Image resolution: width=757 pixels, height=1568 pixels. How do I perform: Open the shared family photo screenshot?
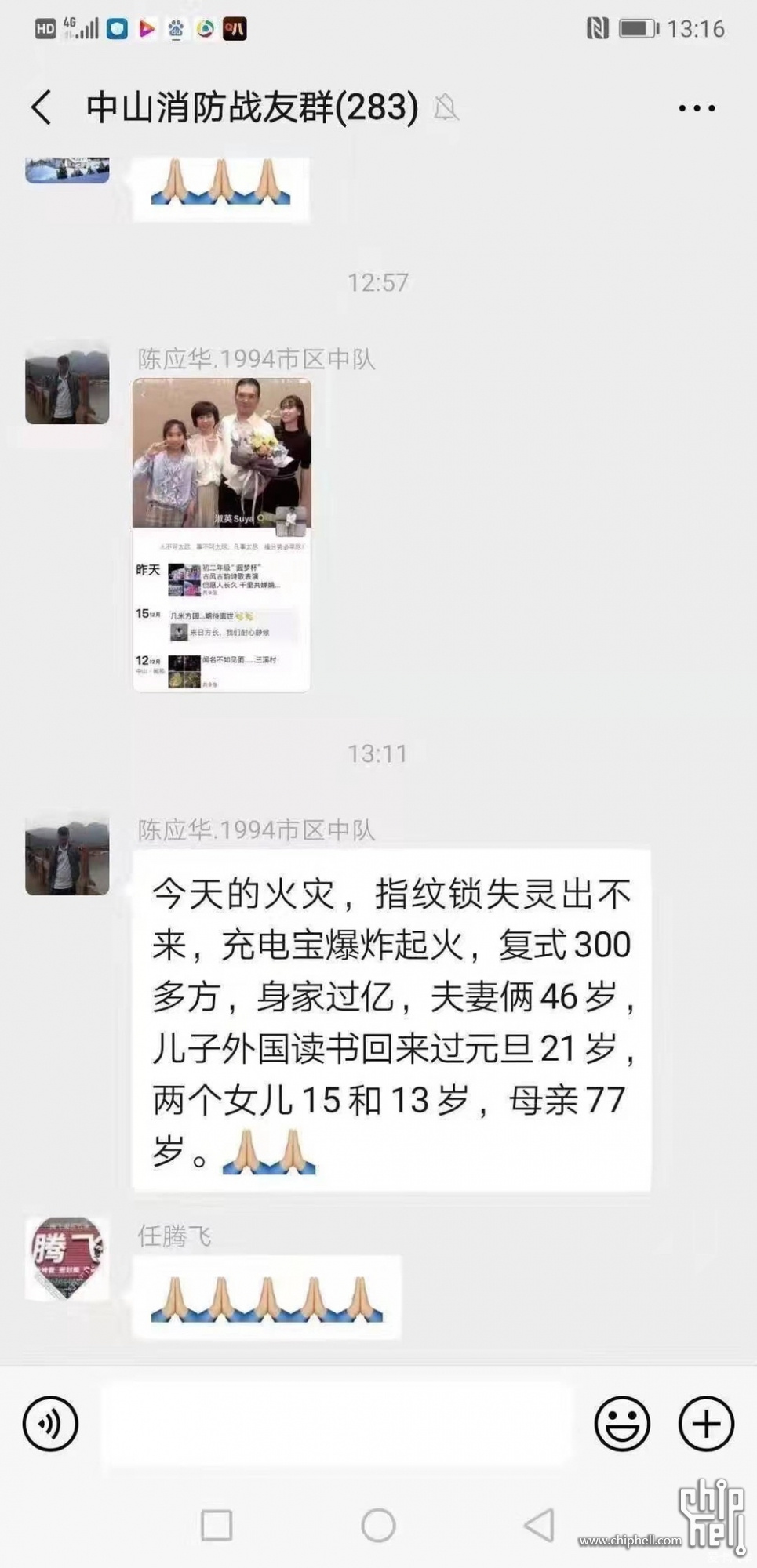[222, 535]
